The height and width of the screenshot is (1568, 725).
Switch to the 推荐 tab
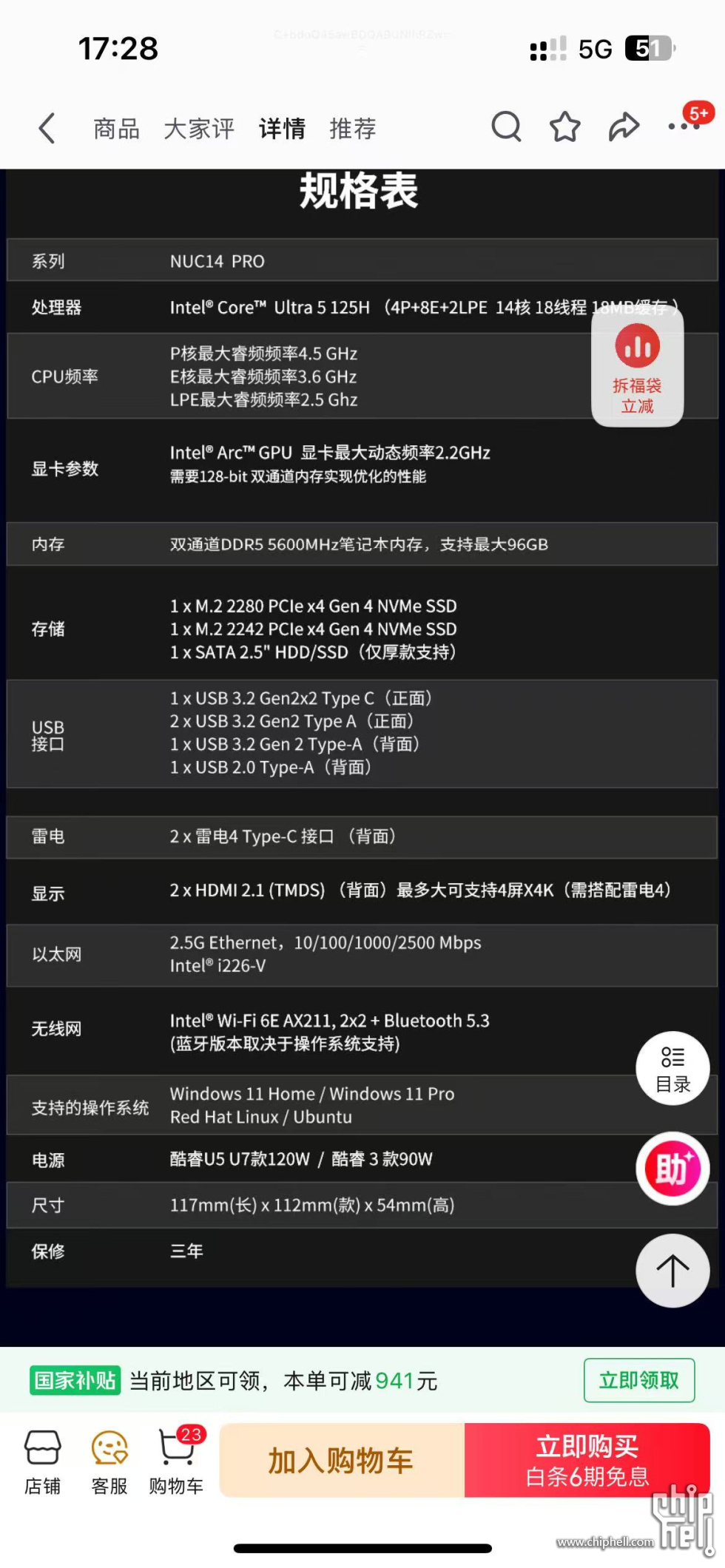(352, 129)
